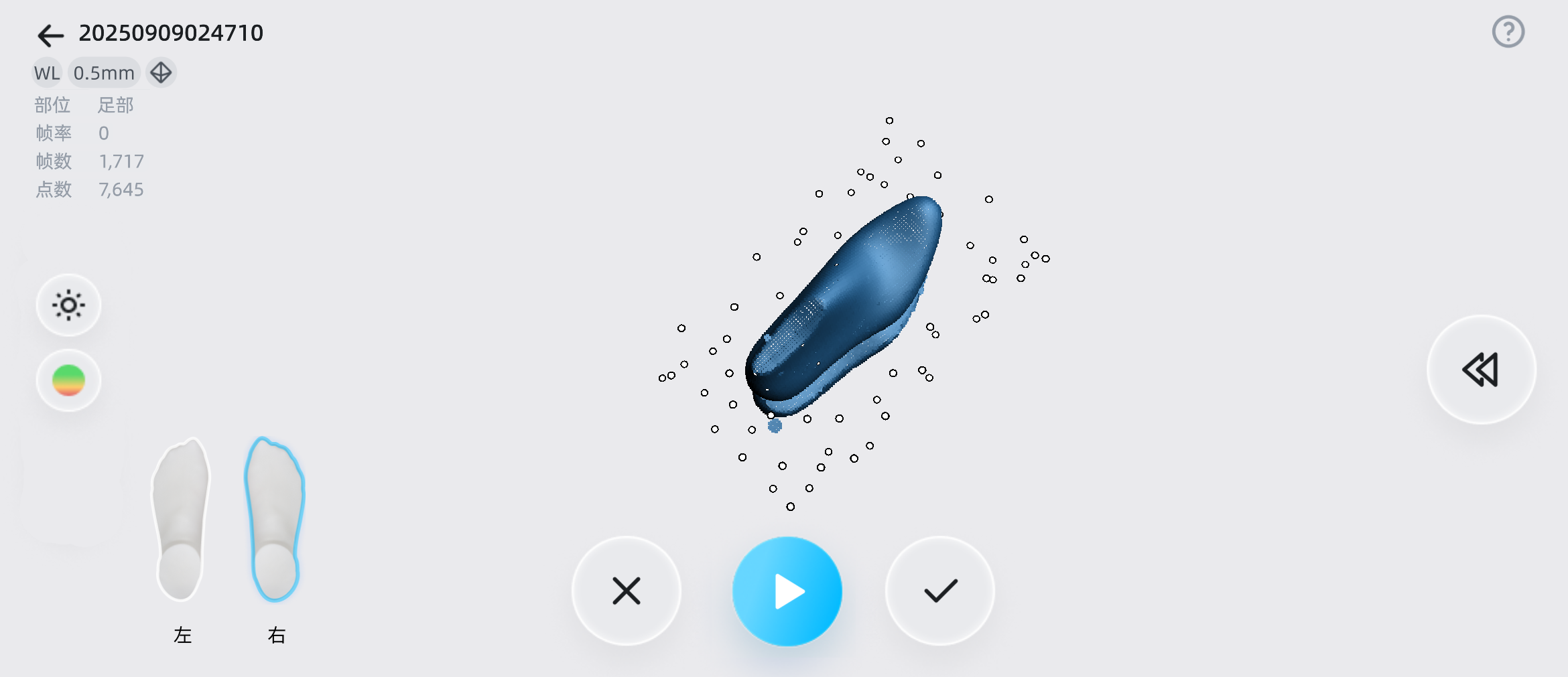The height and width of the screenshot is (677, 1568).
Task: Go back using the arrow icon
Action: click(50, 35)
